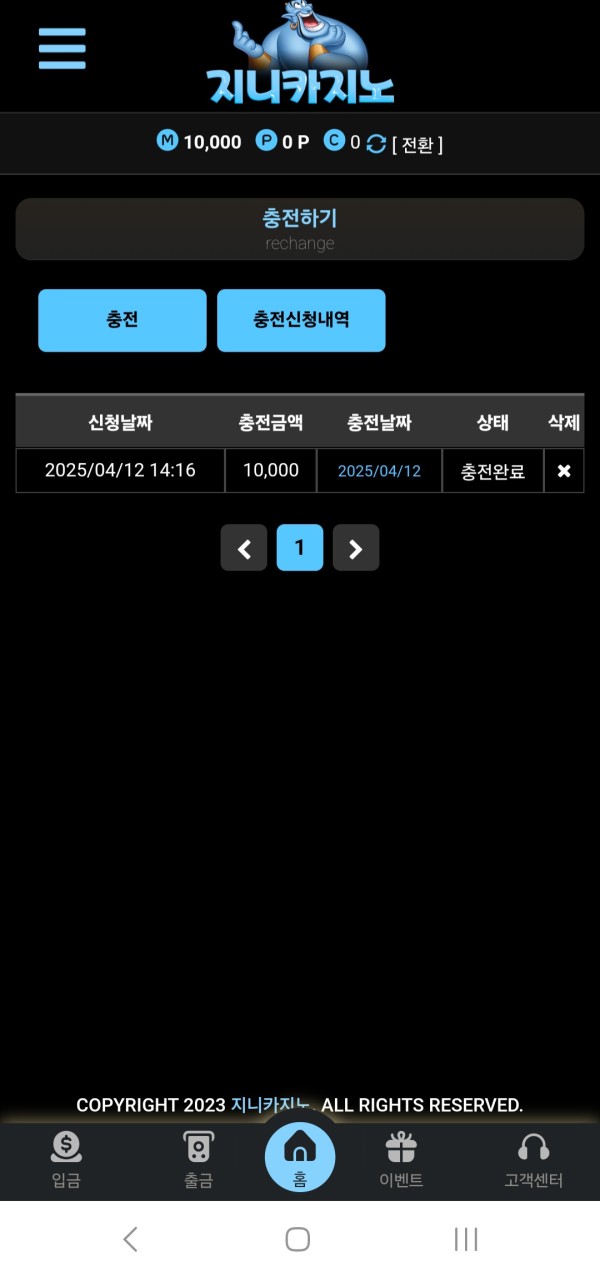
Task: Open 충전신청내역 history
Action: (301, 320)
